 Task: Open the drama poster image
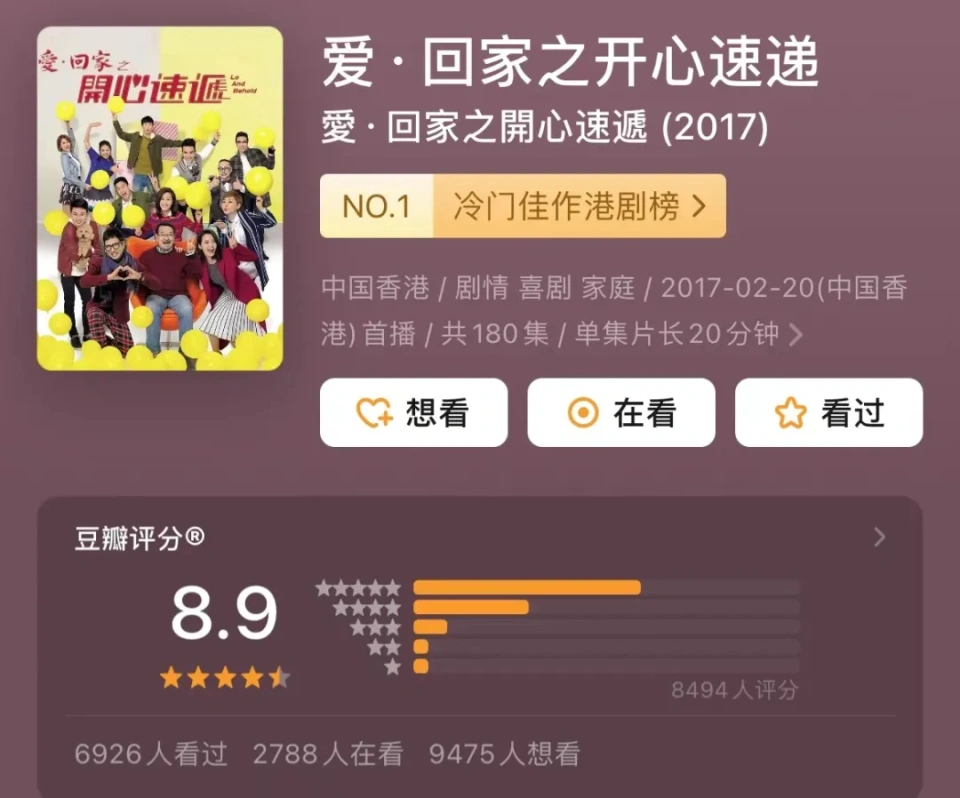click(x=160, y=198)
